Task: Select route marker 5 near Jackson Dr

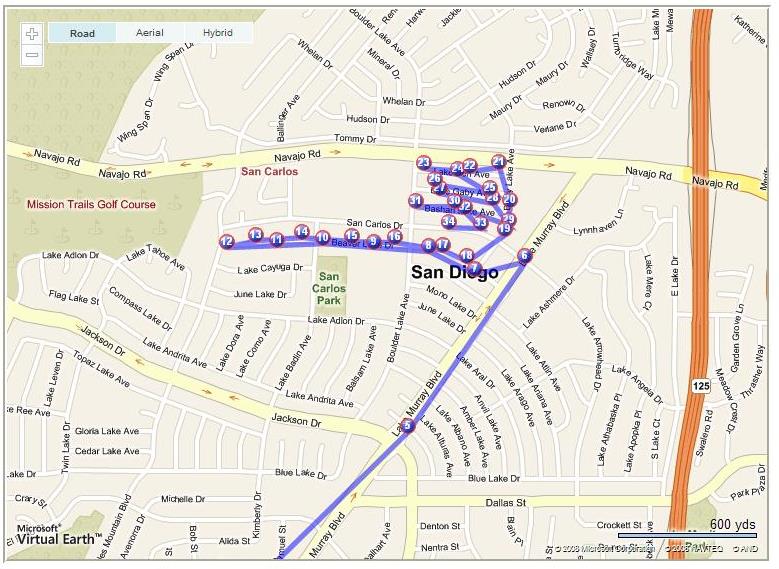Action: pos(408,426)
